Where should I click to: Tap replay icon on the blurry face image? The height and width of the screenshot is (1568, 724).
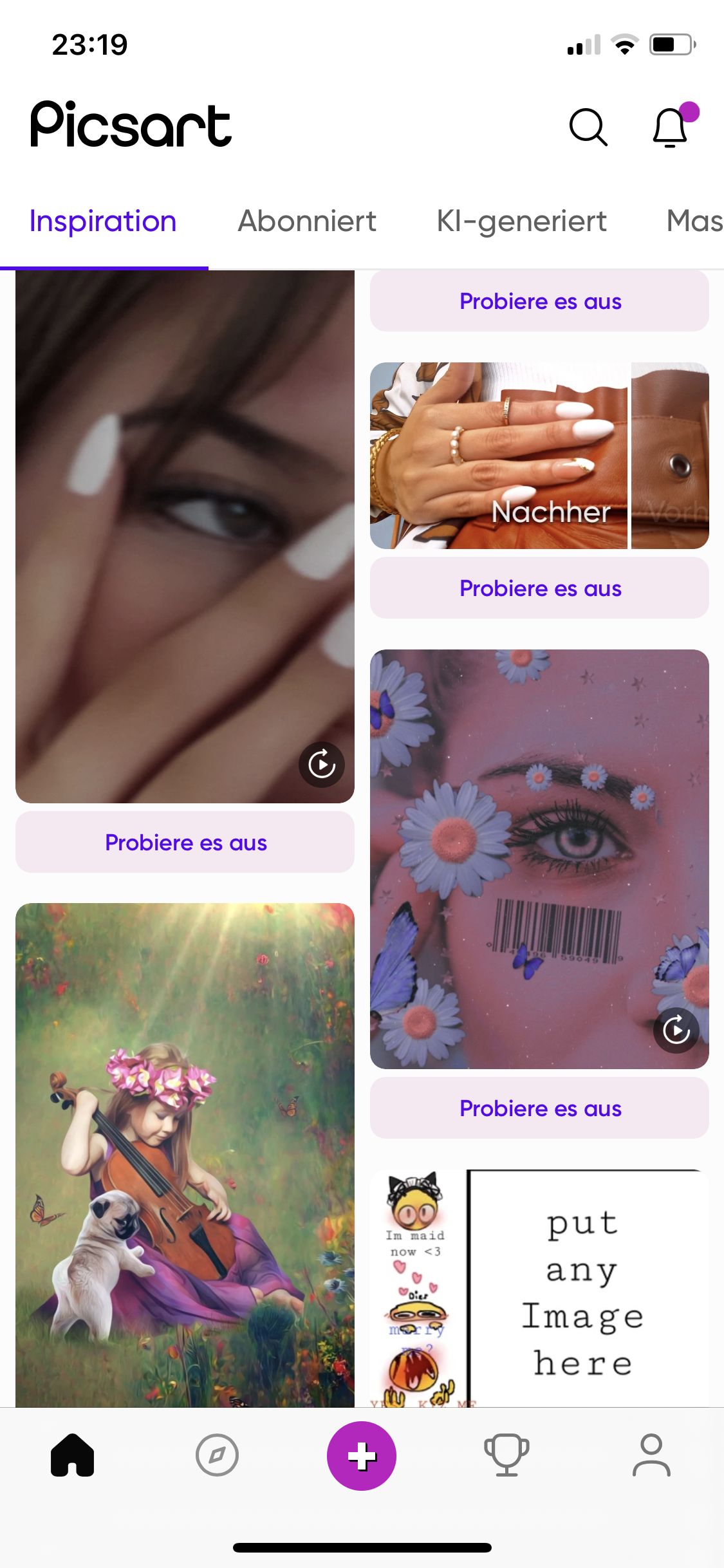point(322,765)
